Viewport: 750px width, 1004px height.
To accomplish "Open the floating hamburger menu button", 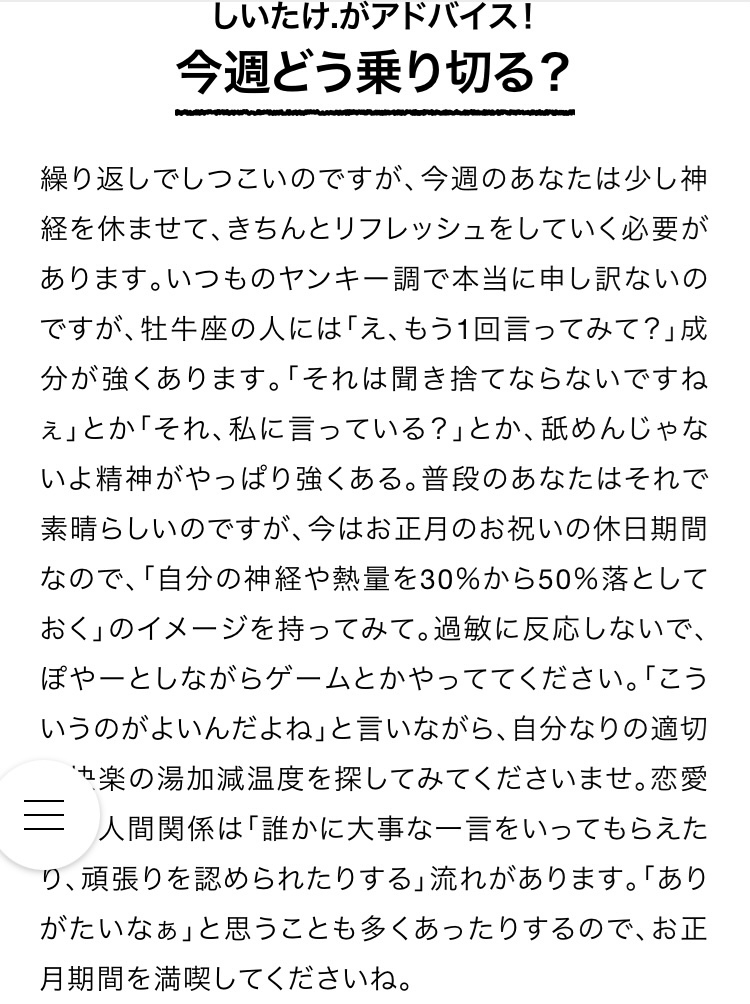I will [x=44, y=815].
